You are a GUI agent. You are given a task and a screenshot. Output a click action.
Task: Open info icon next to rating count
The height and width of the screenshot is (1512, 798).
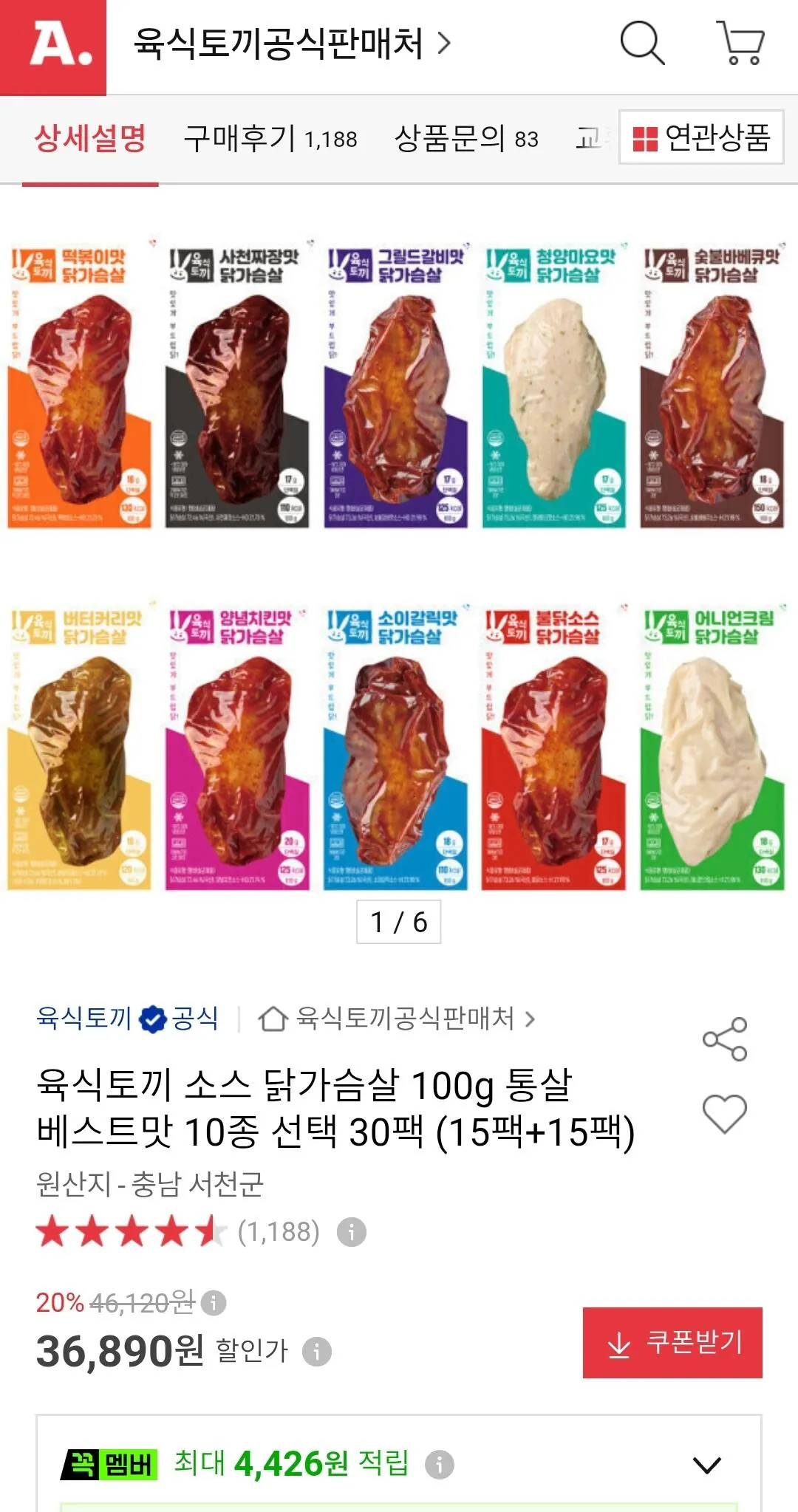tap(352, 1232)
